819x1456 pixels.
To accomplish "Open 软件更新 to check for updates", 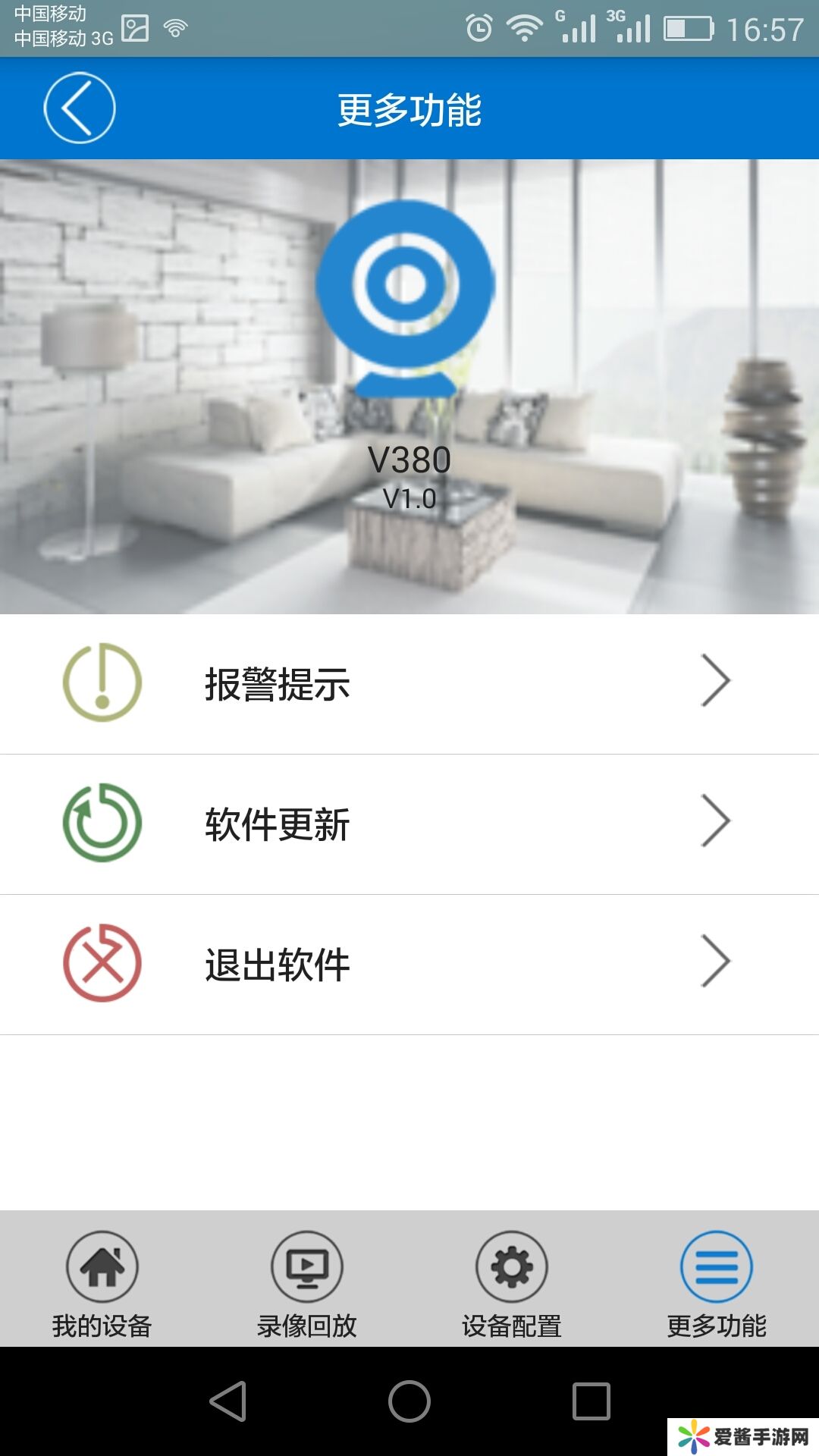I will (x=409, y=824).
